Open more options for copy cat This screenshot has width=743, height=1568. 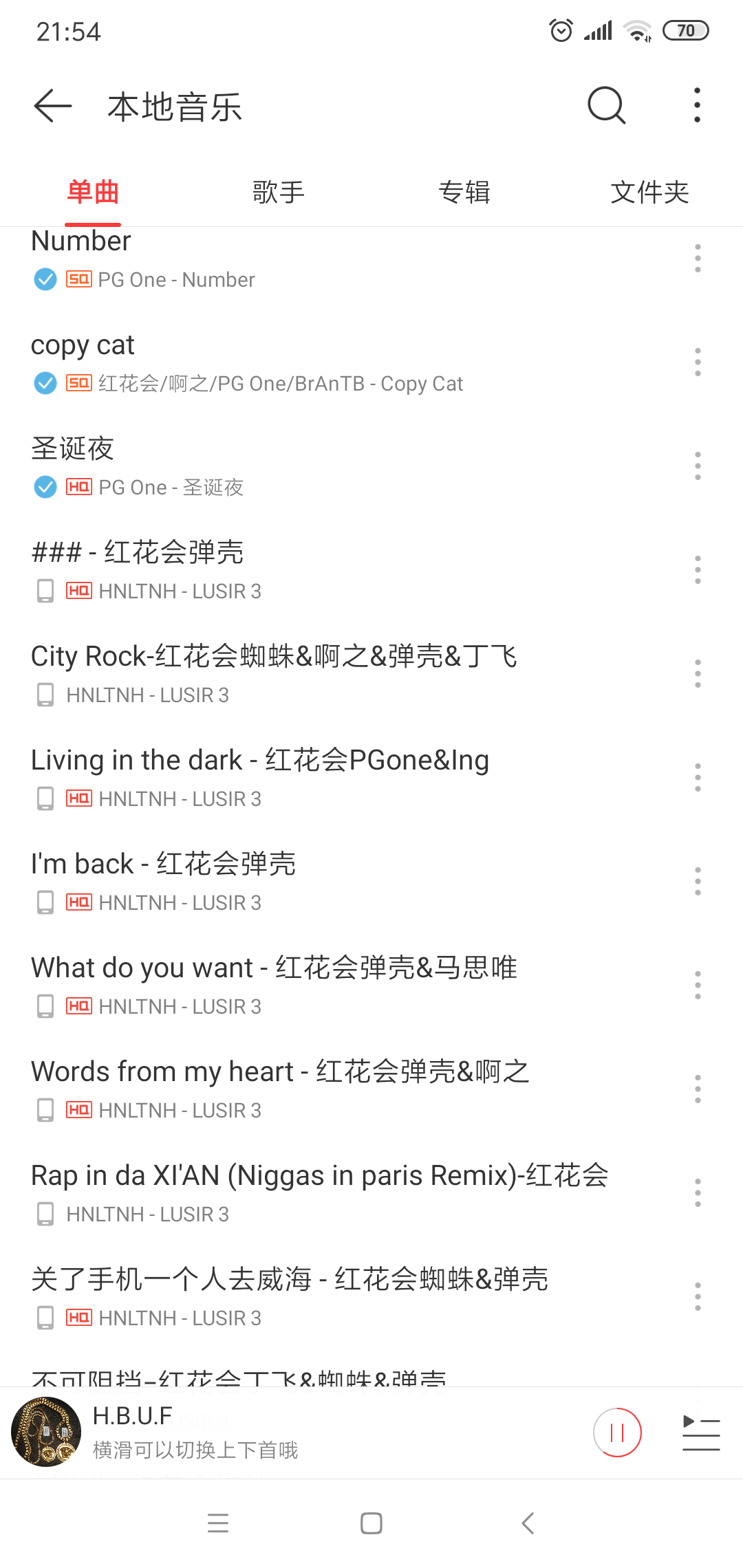tap(698, 362)
